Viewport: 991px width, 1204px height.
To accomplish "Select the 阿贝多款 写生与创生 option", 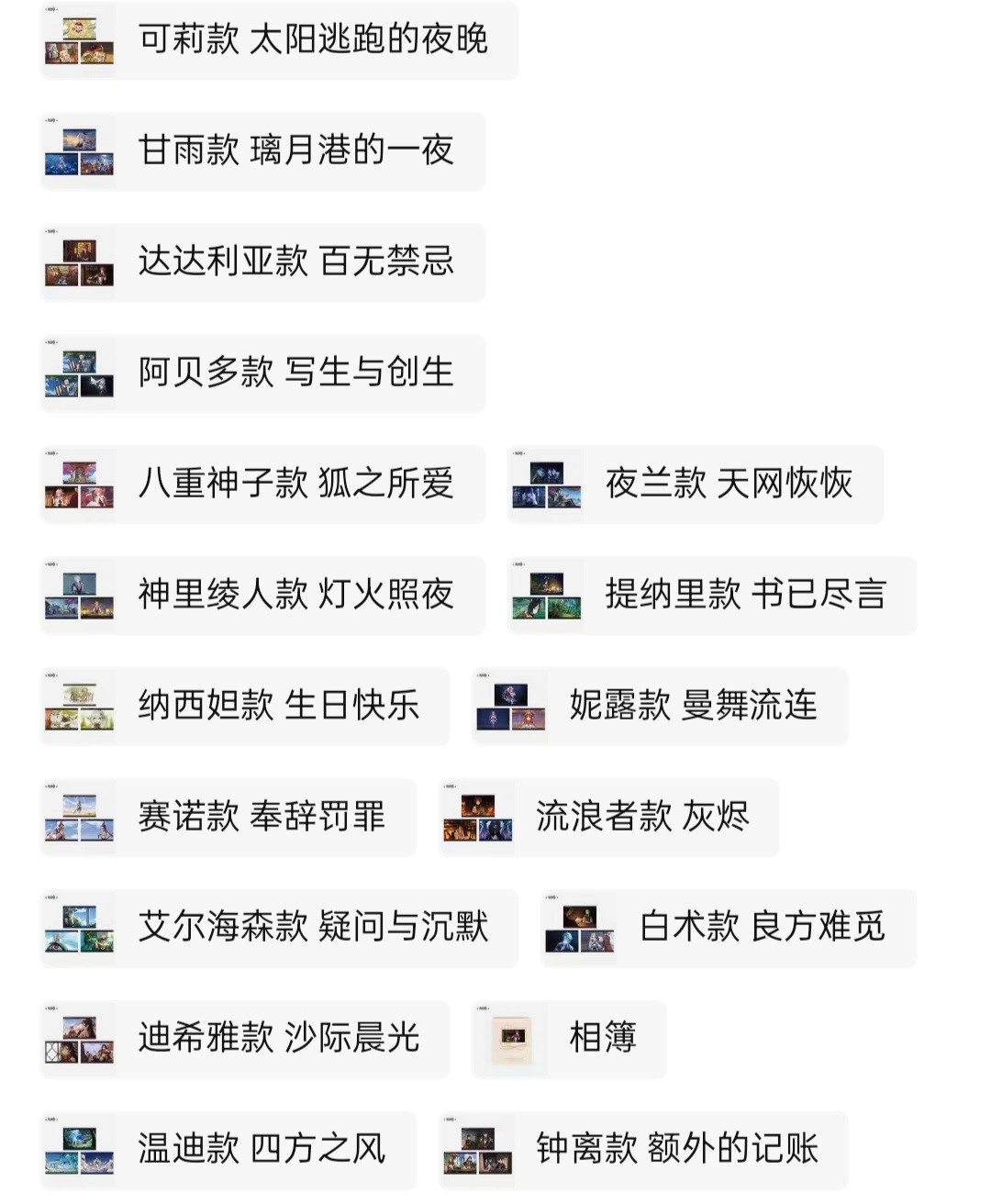I will (x=263, y=373).
